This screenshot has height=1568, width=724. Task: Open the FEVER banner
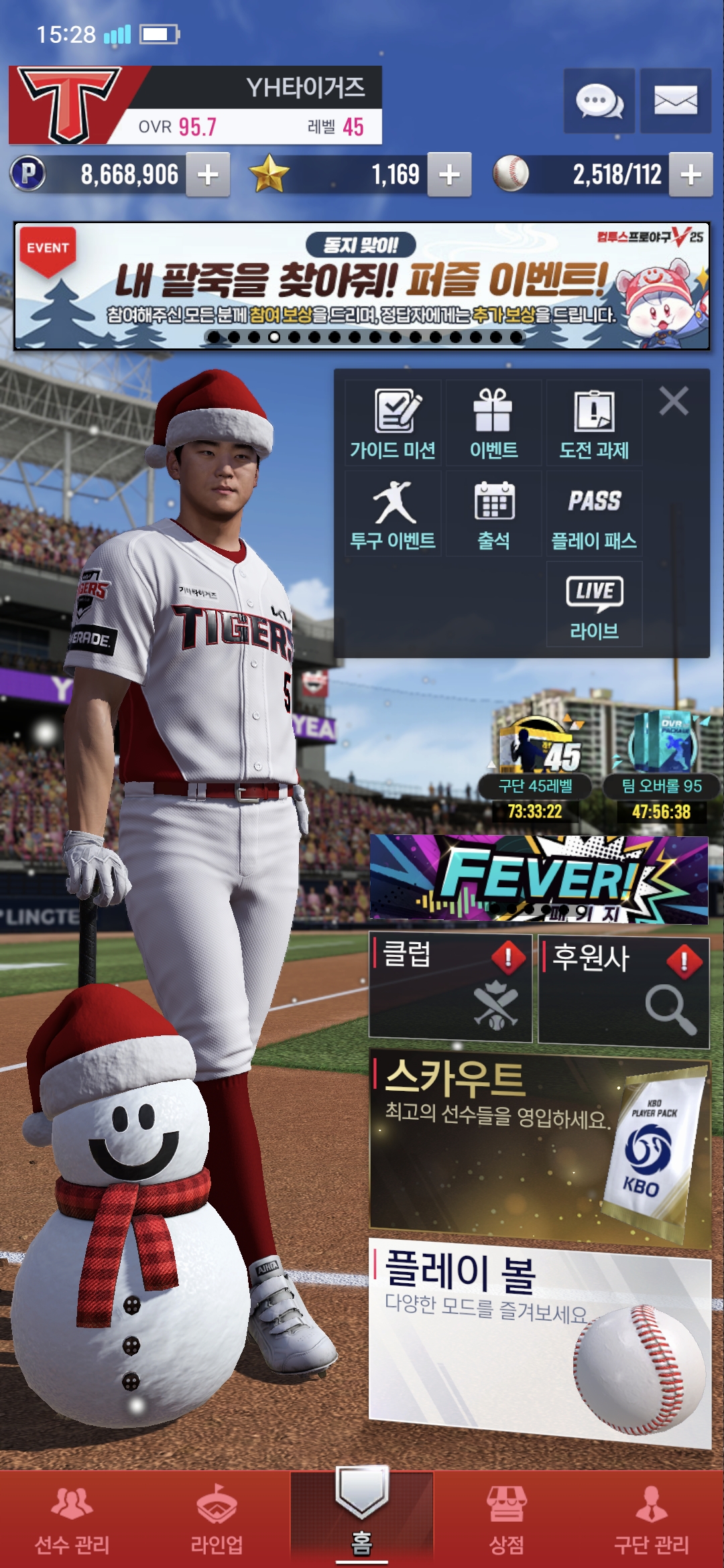tap(539, 879)
